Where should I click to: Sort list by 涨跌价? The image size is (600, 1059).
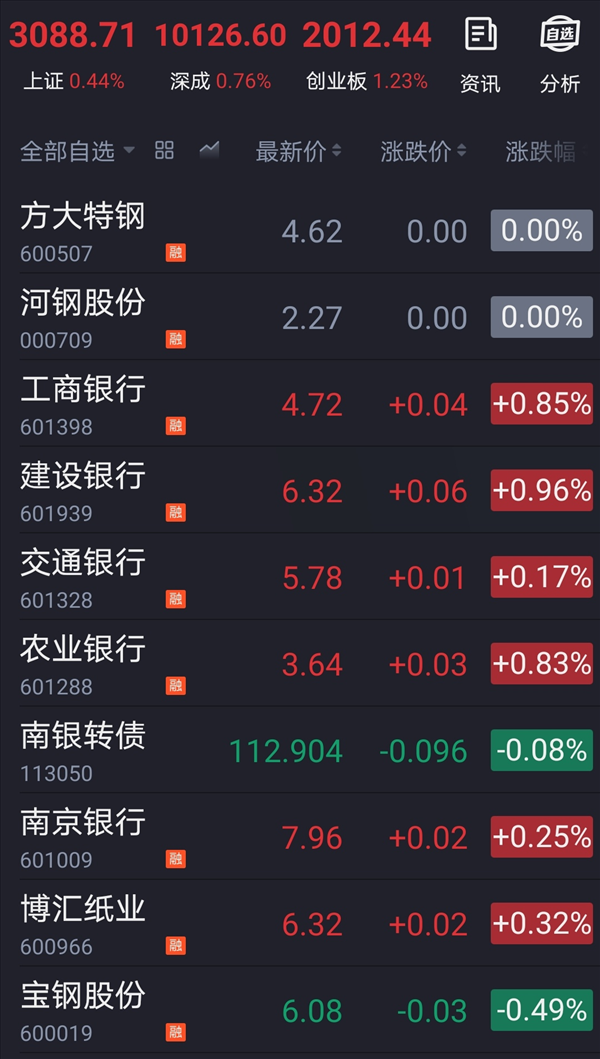pos(423,151)
